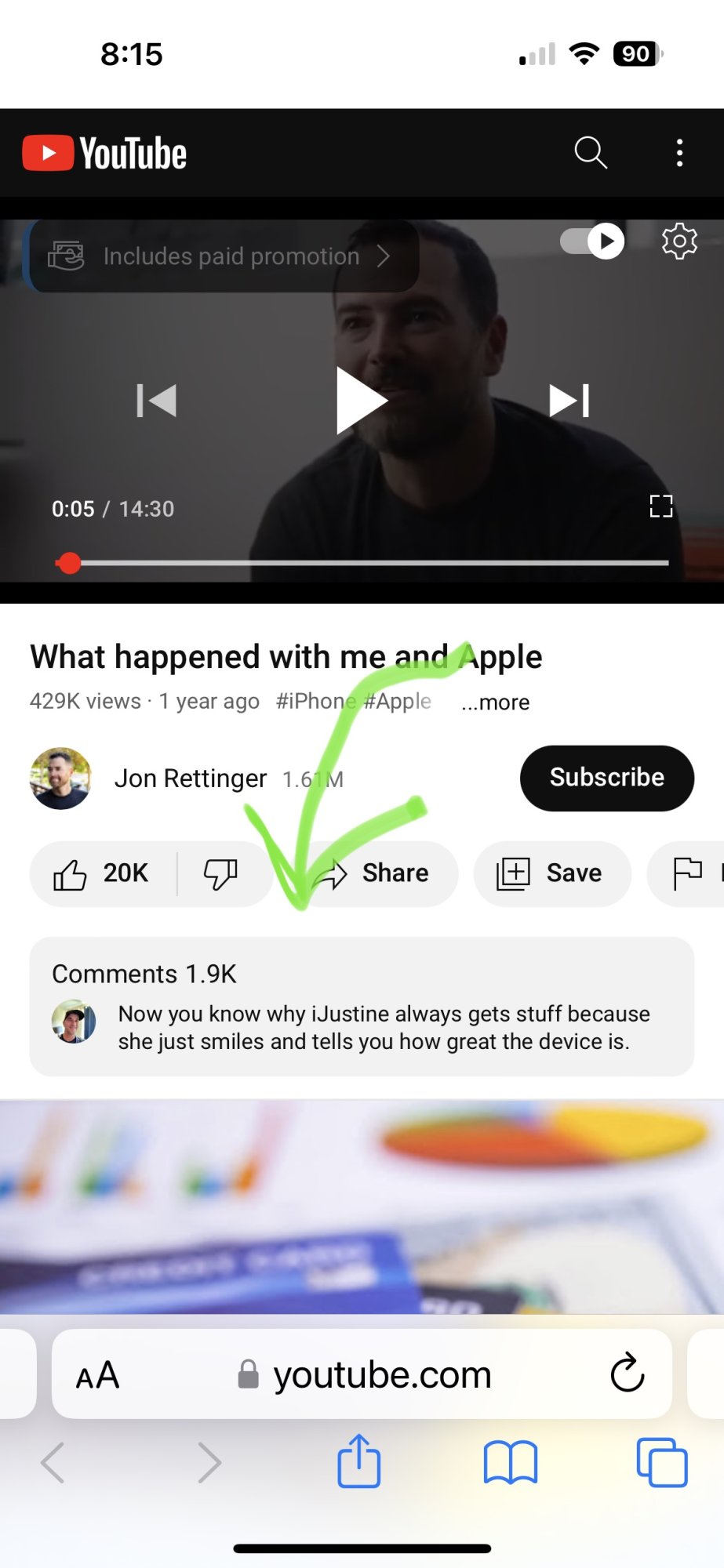Screen dimensions: 724x1568
Task: Like the video with 20K likes
Action: tap(102, 873)
